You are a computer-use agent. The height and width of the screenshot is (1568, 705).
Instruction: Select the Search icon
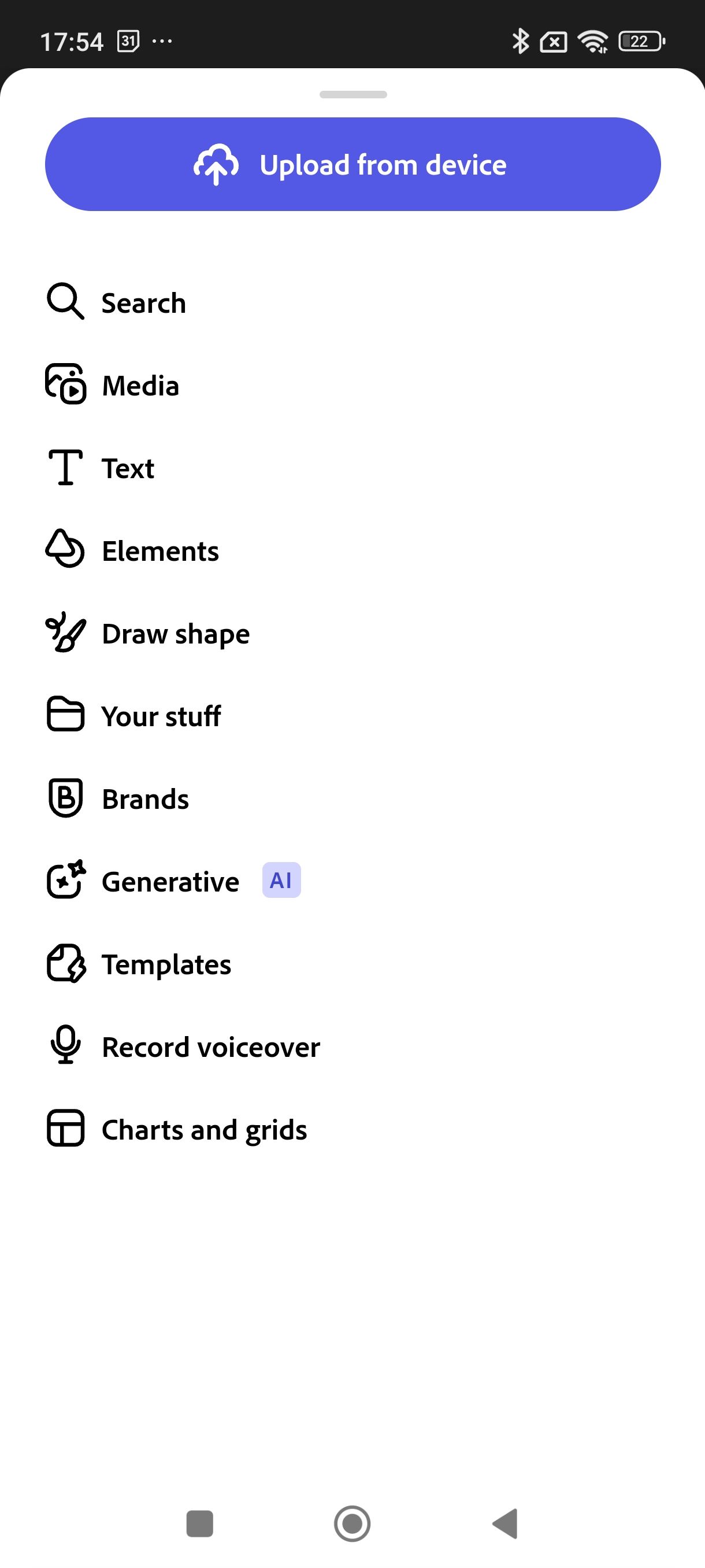(x=65, y=301)
